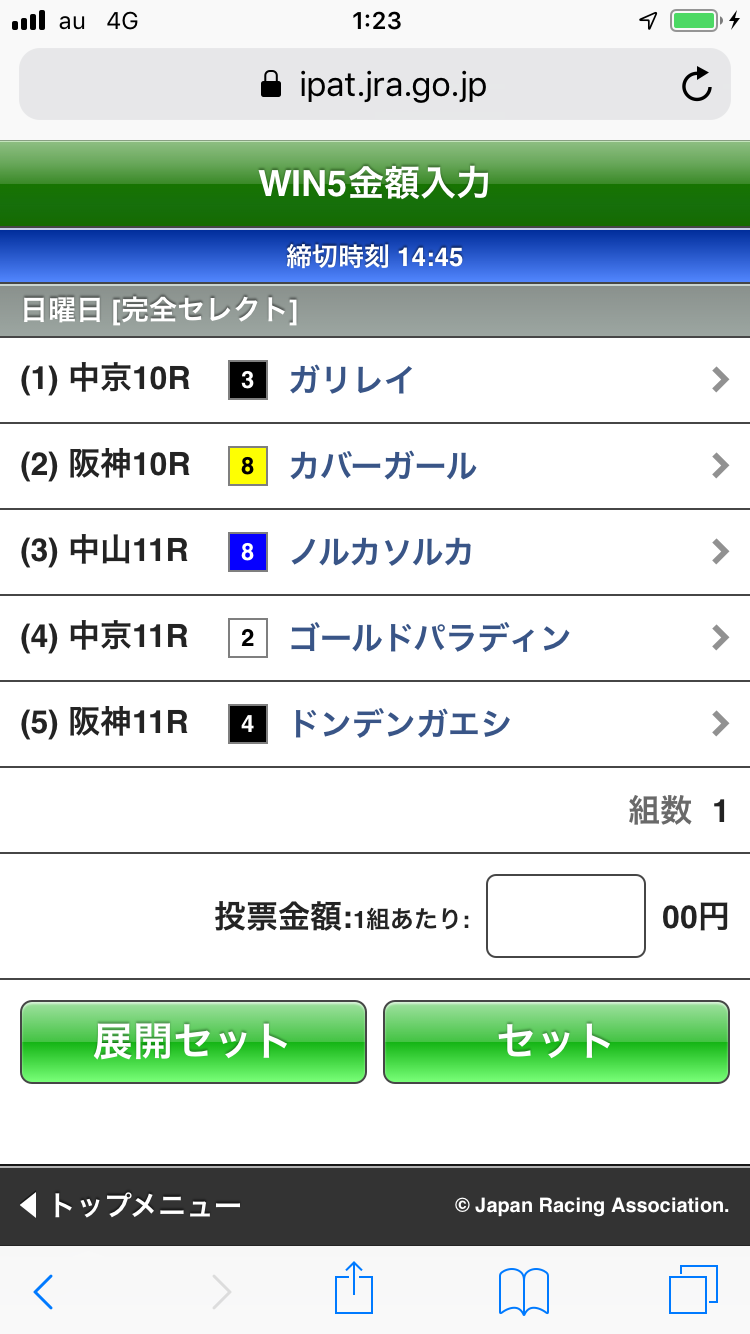
Task: Tap the ipat.jra.go.jp address bar
Action: pyautogui.click(x=375, y=86)
